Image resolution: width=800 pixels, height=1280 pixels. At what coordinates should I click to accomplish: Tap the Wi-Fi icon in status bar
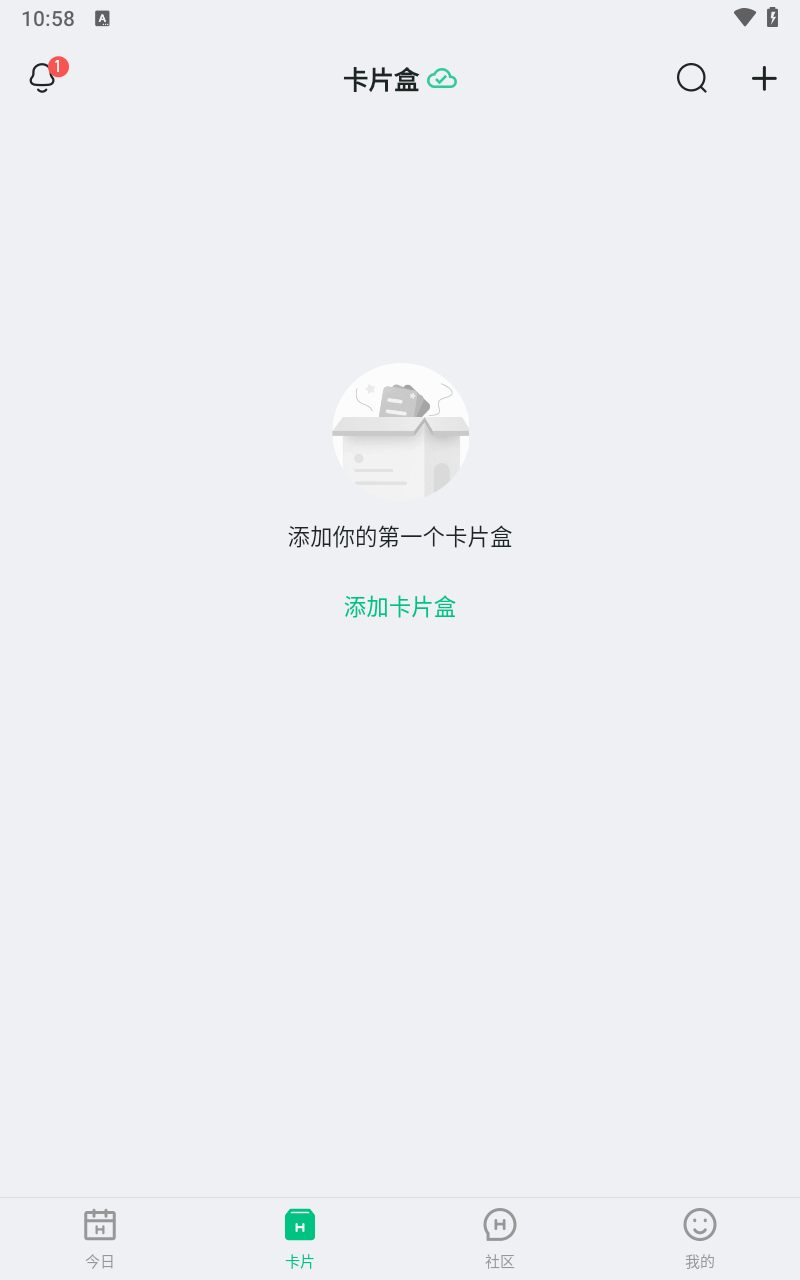pyautogui.click(x=743, y=17)
